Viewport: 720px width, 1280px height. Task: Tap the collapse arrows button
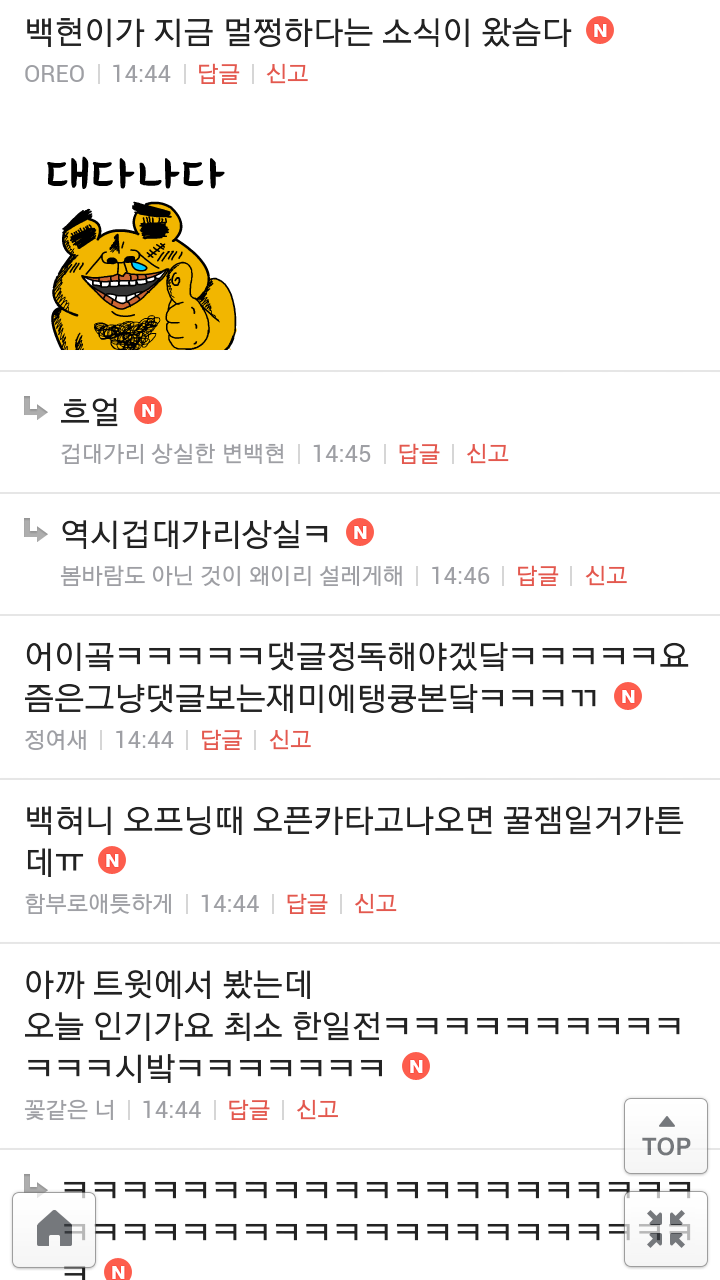click(665, 1229)
